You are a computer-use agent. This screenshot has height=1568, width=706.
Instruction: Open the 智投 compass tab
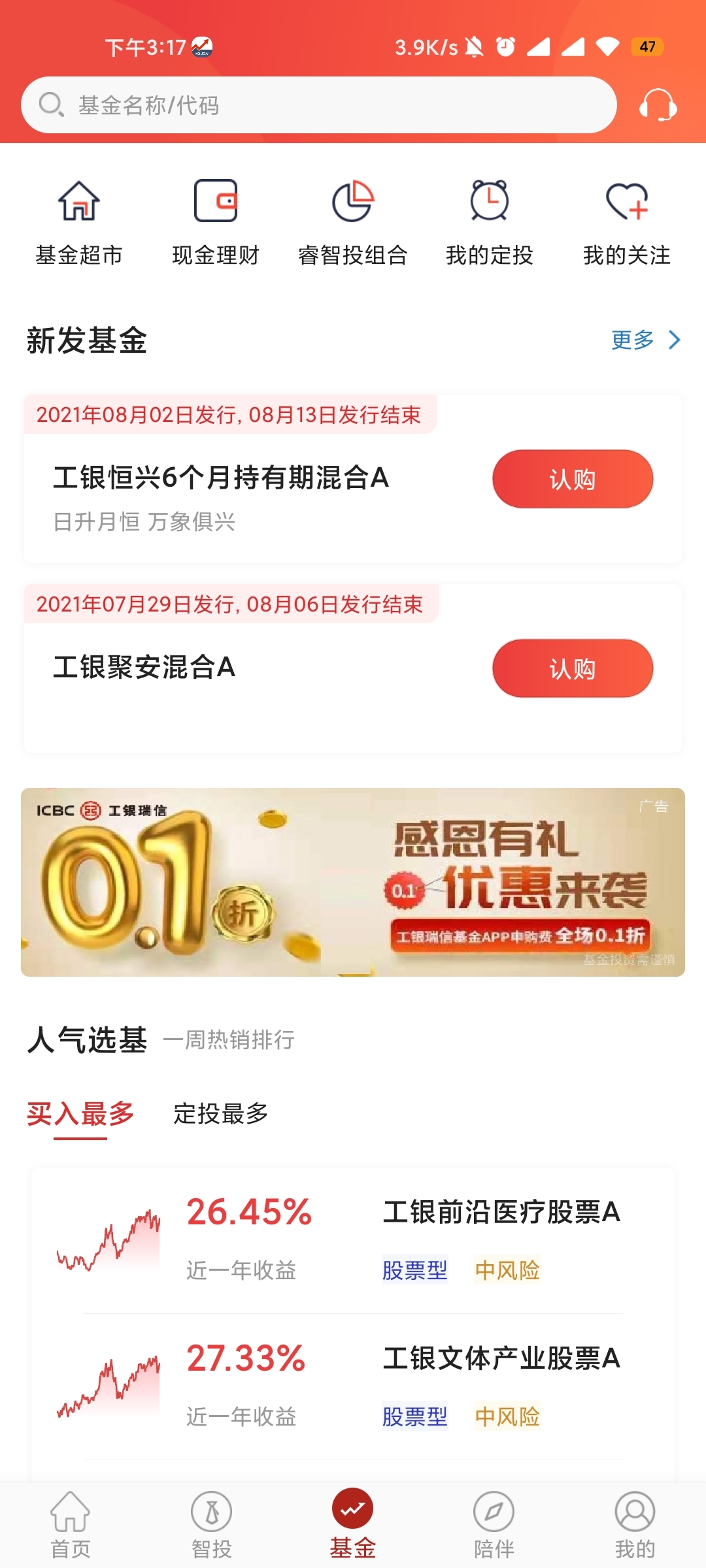(212, 1516)
